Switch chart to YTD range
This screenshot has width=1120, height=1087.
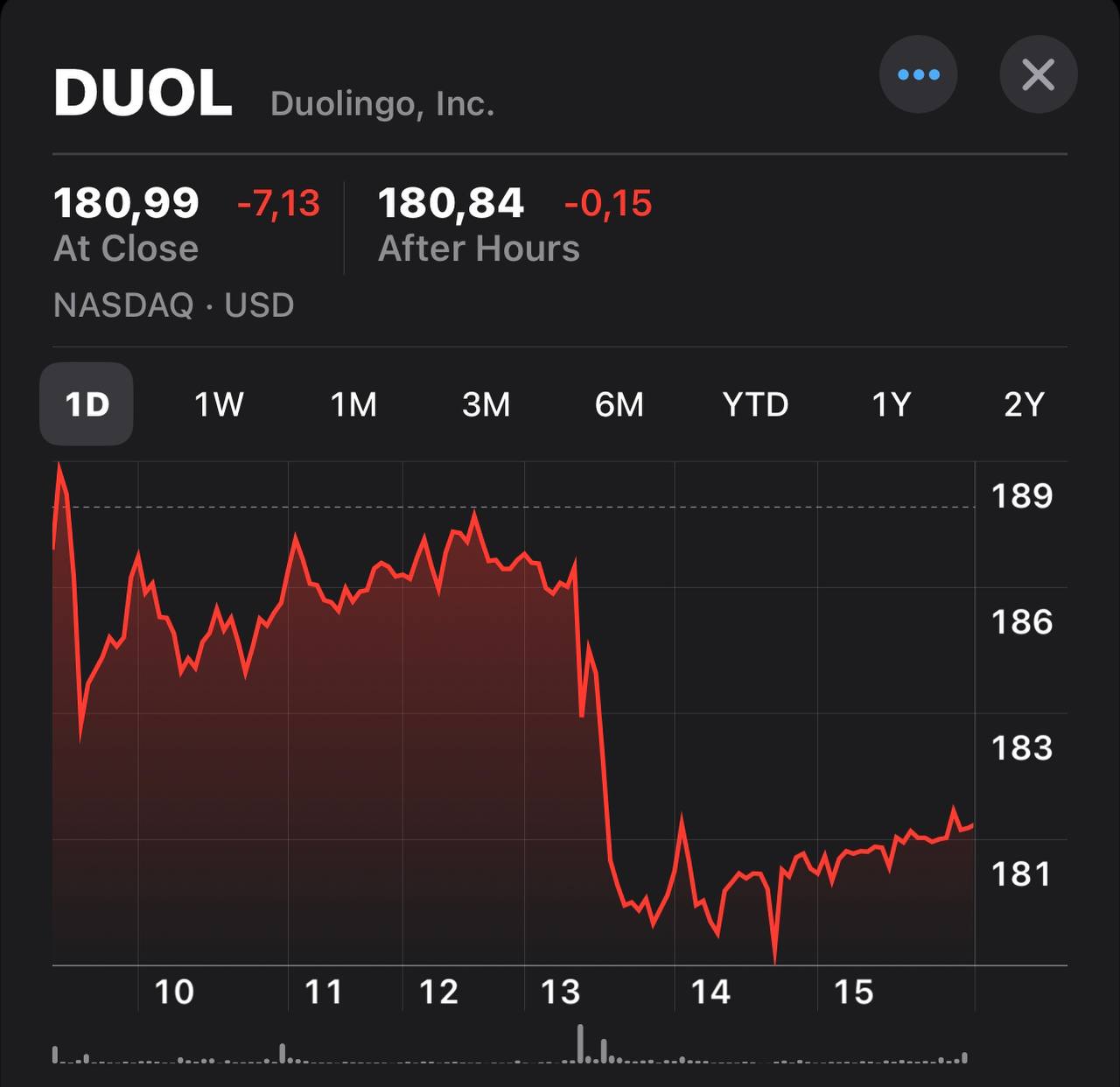[755, 404]
